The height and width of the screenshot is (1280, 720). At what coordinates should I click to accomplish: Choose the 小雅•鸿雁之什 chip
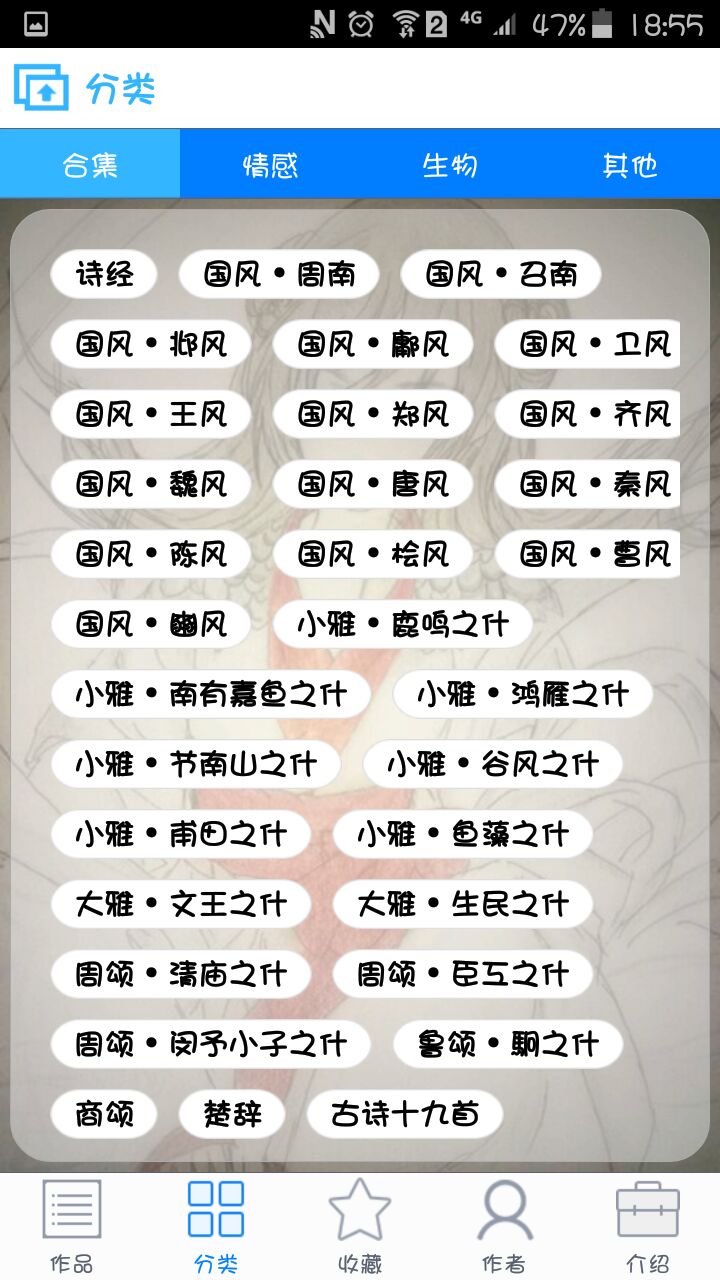point(523,694)
